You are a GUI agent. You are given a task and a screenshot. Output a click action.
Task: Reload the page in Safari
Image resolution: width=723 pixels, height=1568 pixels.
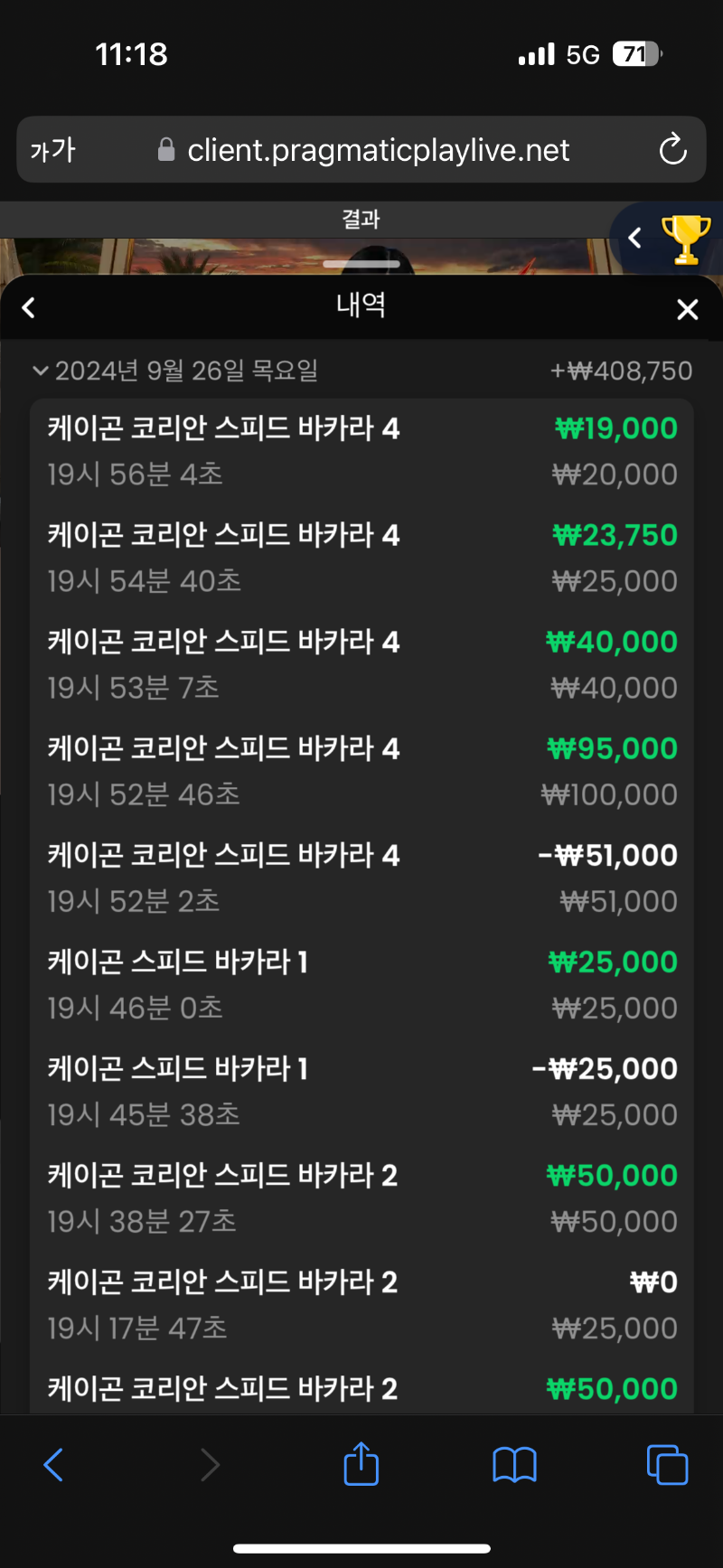coord(672,149)
